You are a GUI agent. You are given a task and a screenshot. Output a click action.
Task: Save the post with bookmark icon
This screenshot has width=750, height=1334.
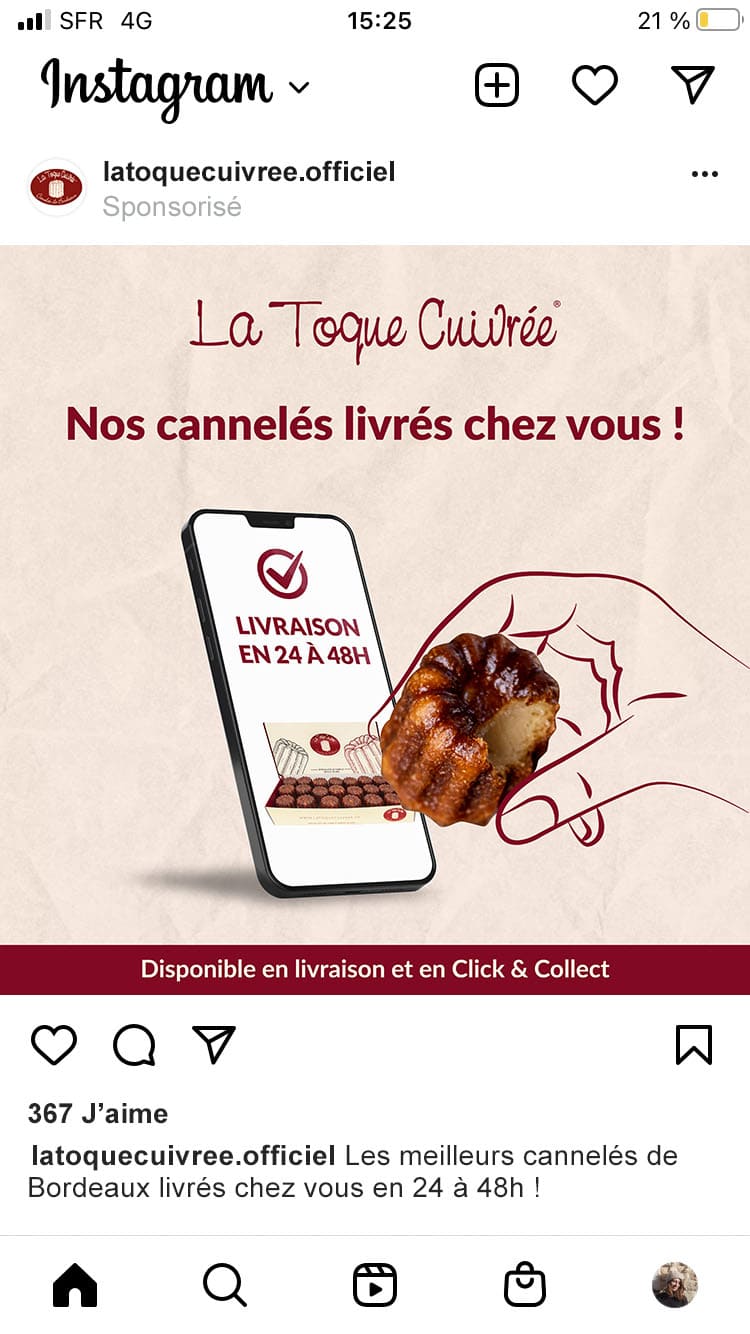click(693, 1045)
